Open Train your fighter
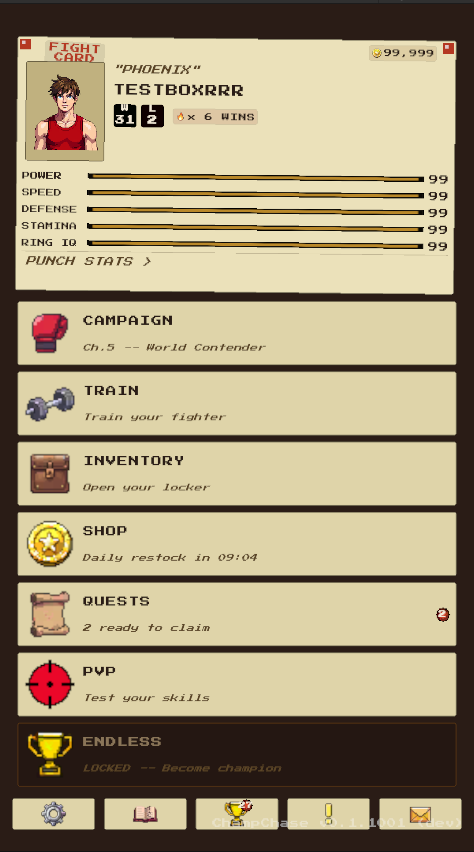This screenshot has height=852, width=474. [237, 403]
